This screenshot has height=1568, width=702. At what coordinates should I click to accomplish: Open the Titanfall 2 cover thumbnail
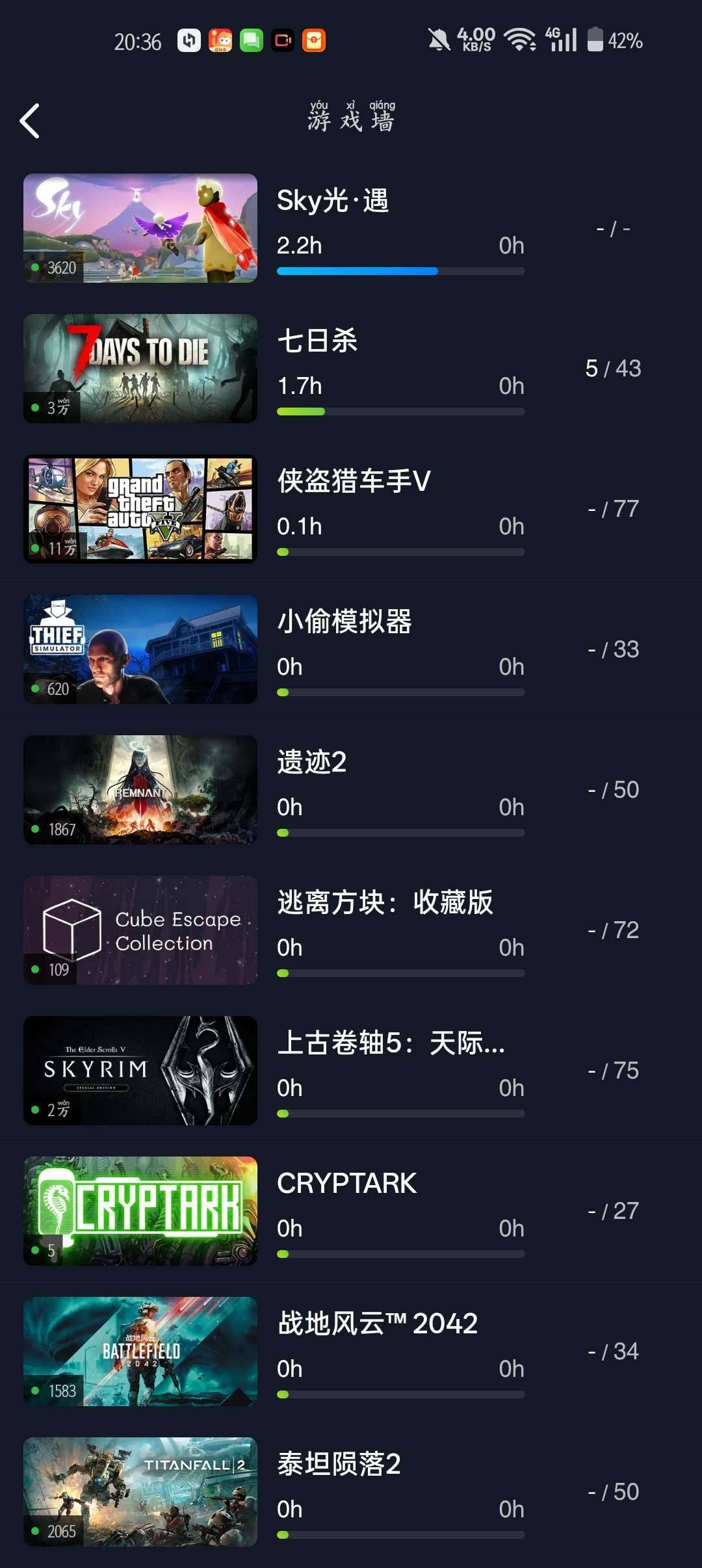point(140,1492)
